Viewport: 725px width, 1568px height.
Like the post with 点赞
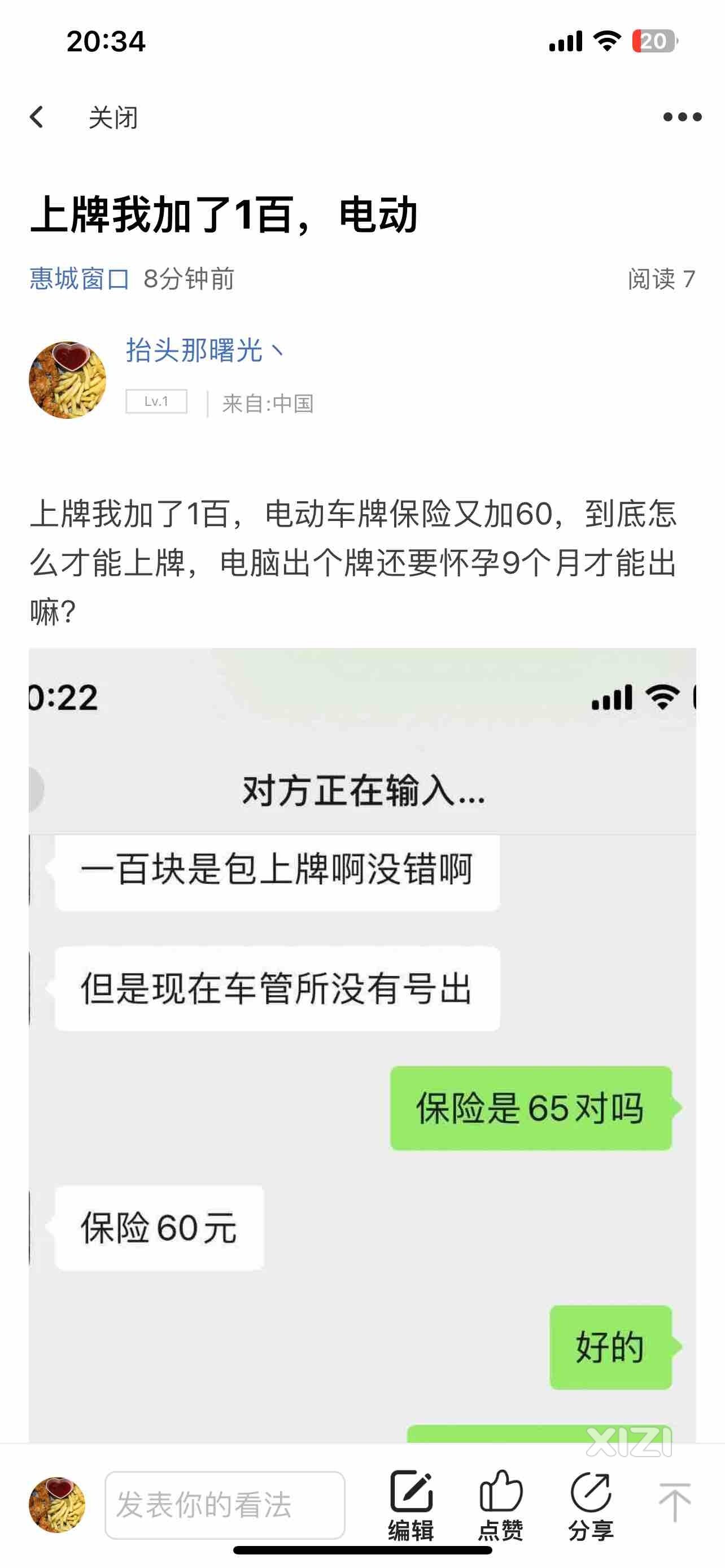click(x=500, y=1505)
